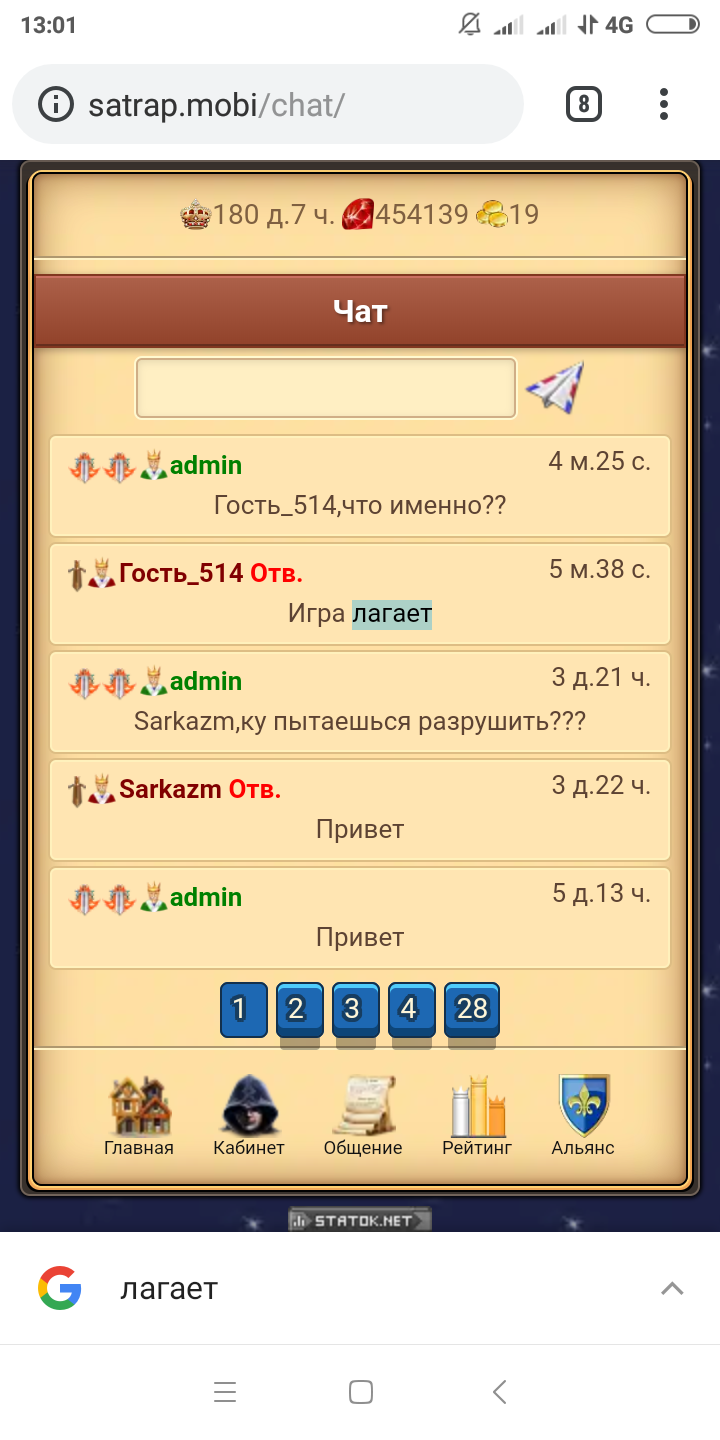Reply to Гость_514 via Отв. link

coord(276,573)
